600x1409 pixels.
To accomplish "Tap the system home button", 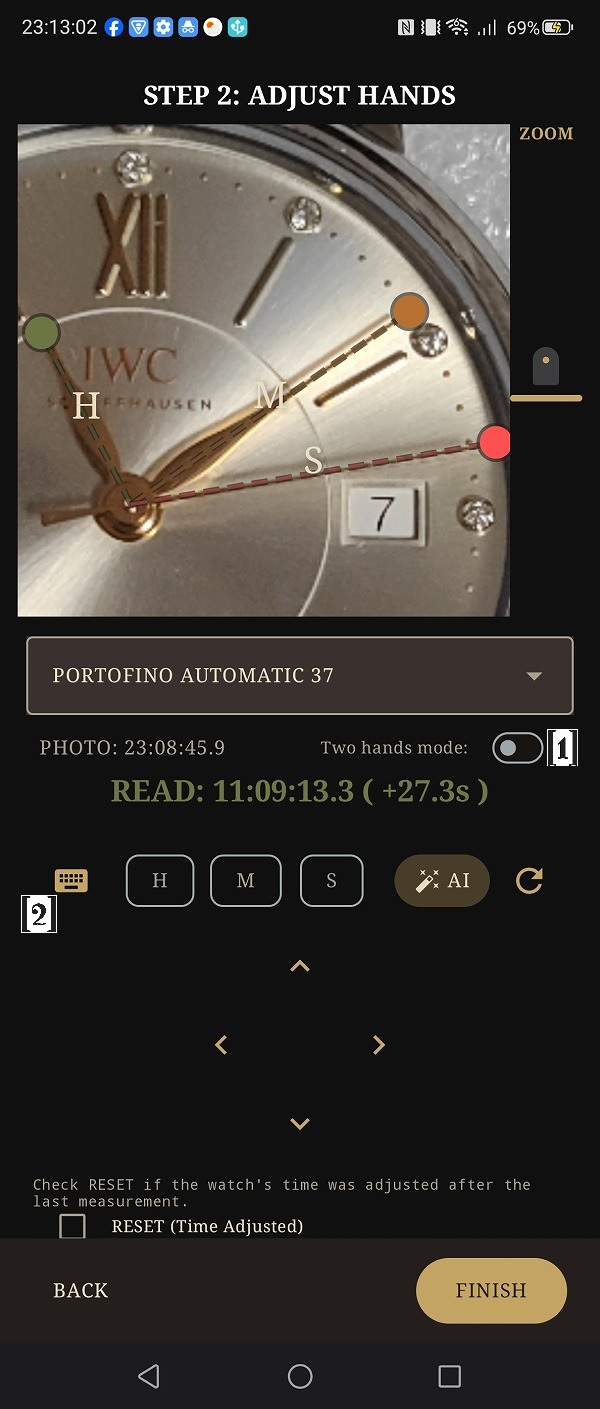I will point(300,1377).
